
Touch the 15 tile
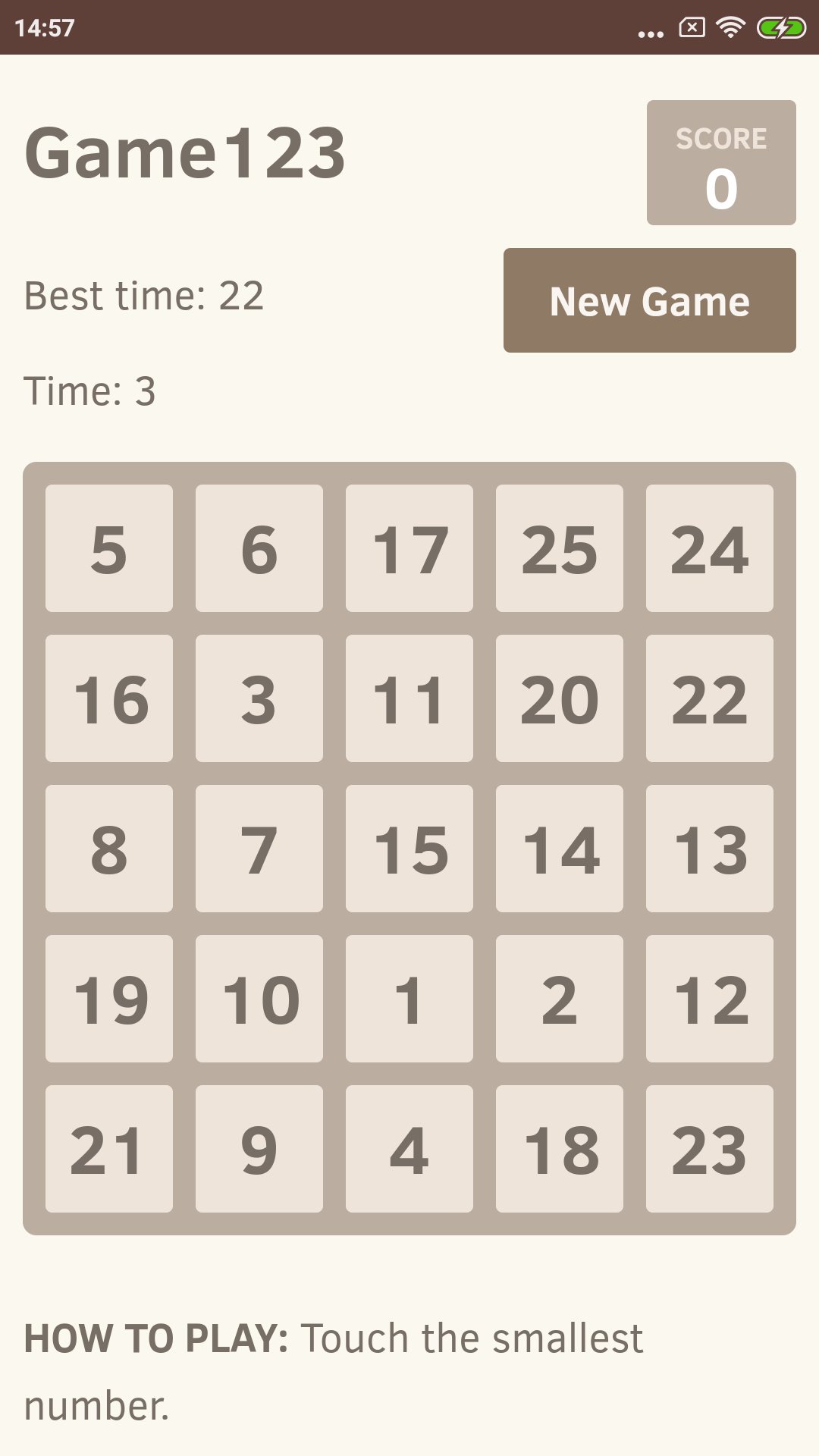pyautogui.click(x=409, y=849)
